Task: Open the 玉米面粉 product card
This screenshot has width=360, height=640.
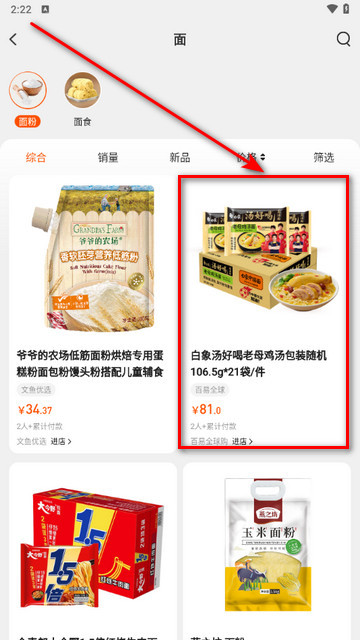Action: 267,551
